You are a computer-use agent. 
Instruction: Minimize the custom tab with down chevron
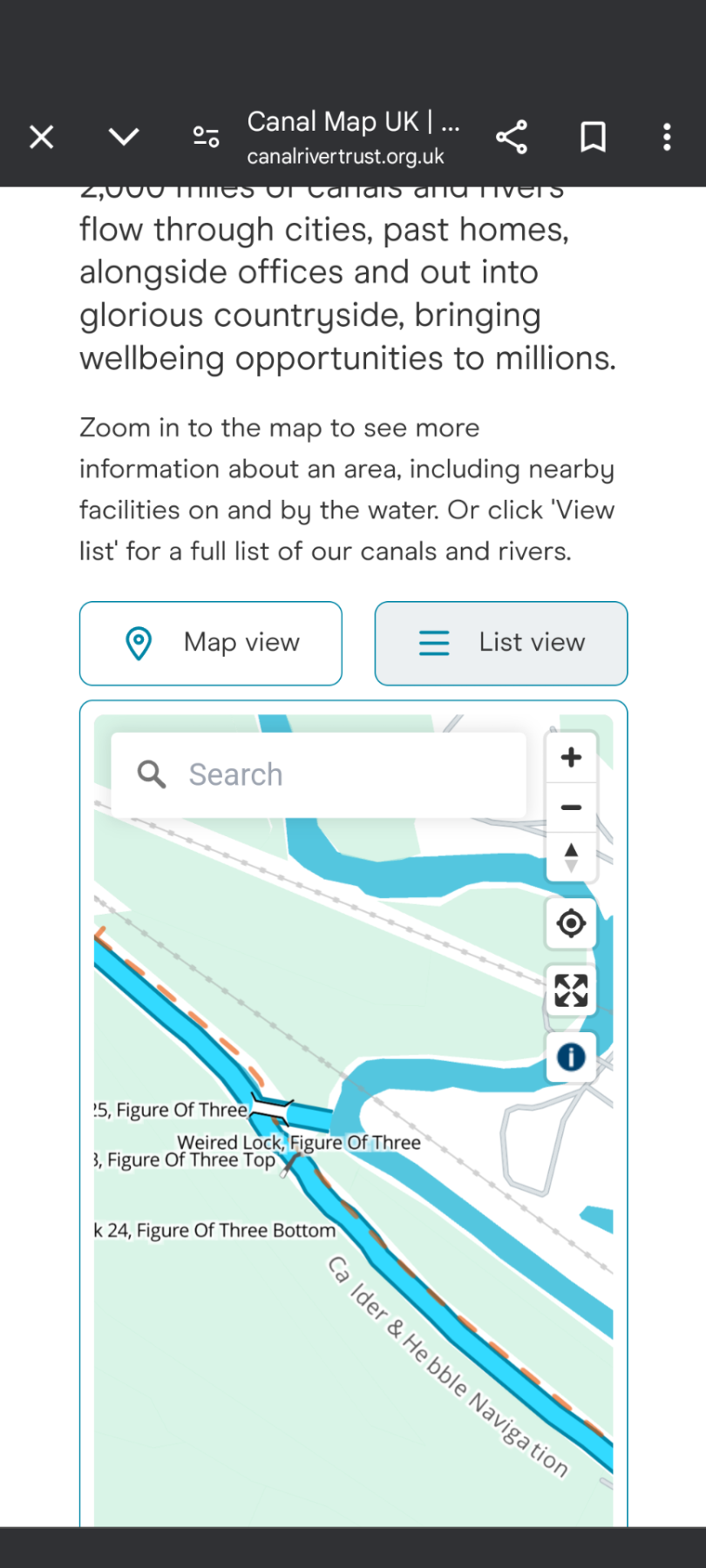click(x=124, y=137)
